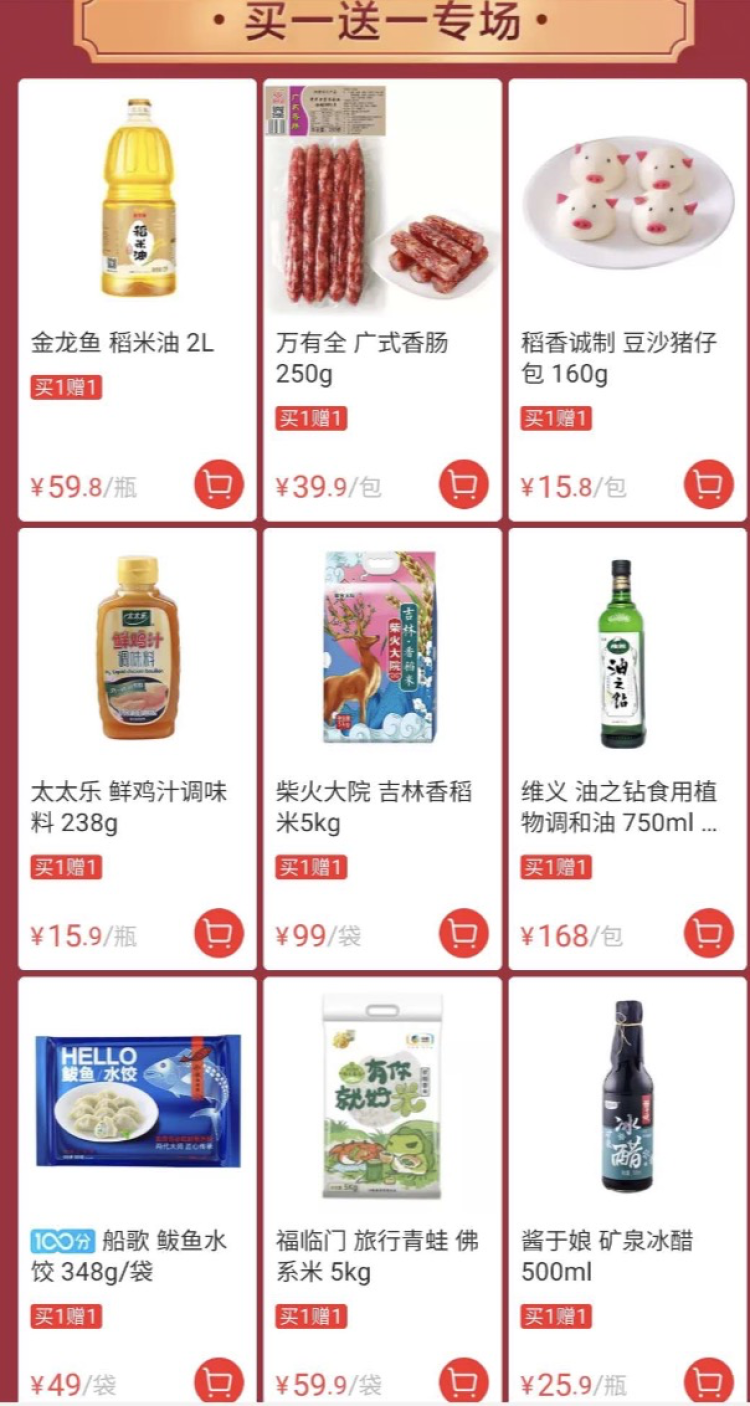This screenshot has width=750, height=1406.
Task: Add 酱于娘 矿泉冰醋 to cart
Action: click(709, 1382)
